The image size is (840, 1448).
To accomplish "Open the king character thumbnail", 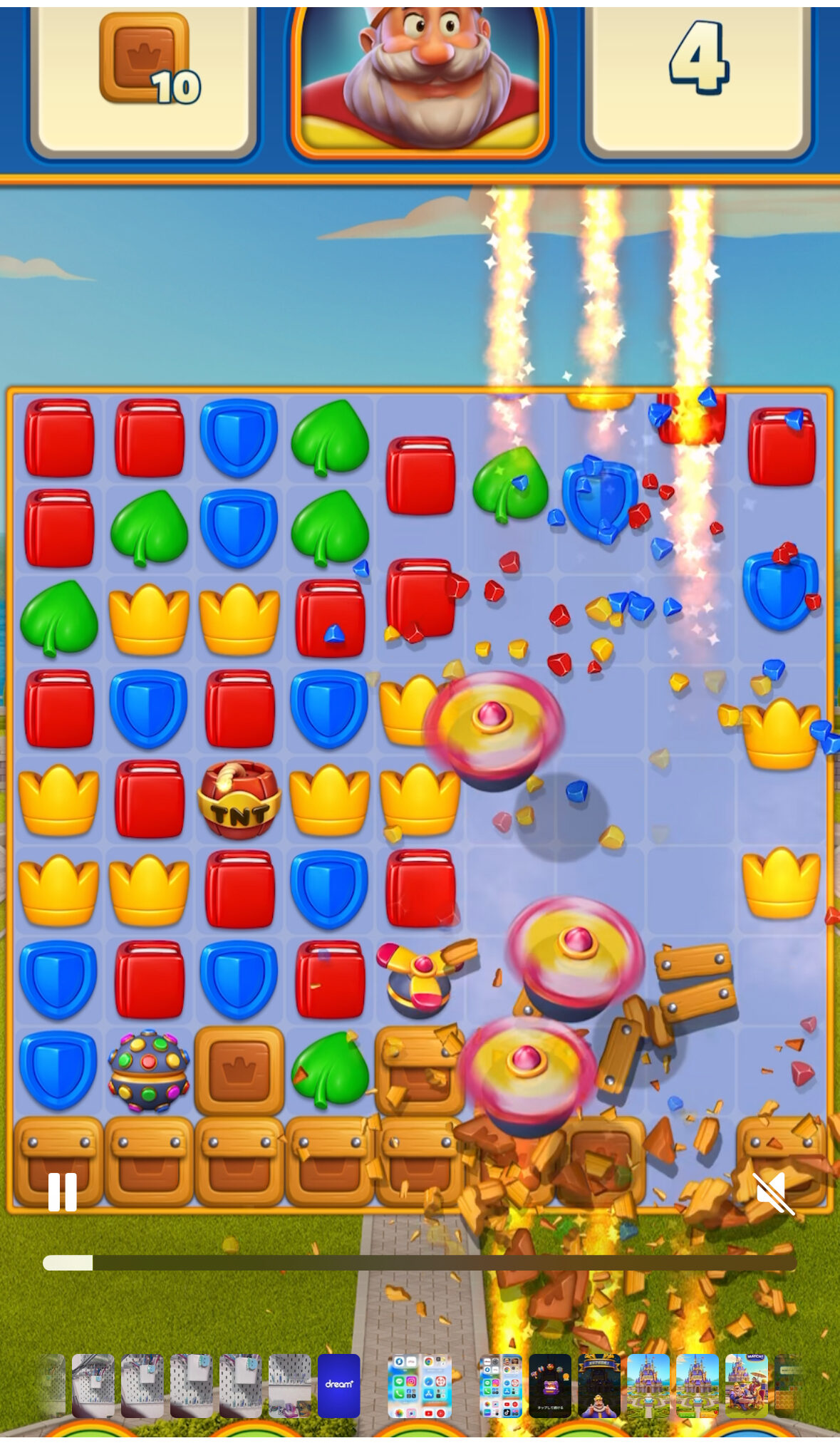I will click(598, 1385).
